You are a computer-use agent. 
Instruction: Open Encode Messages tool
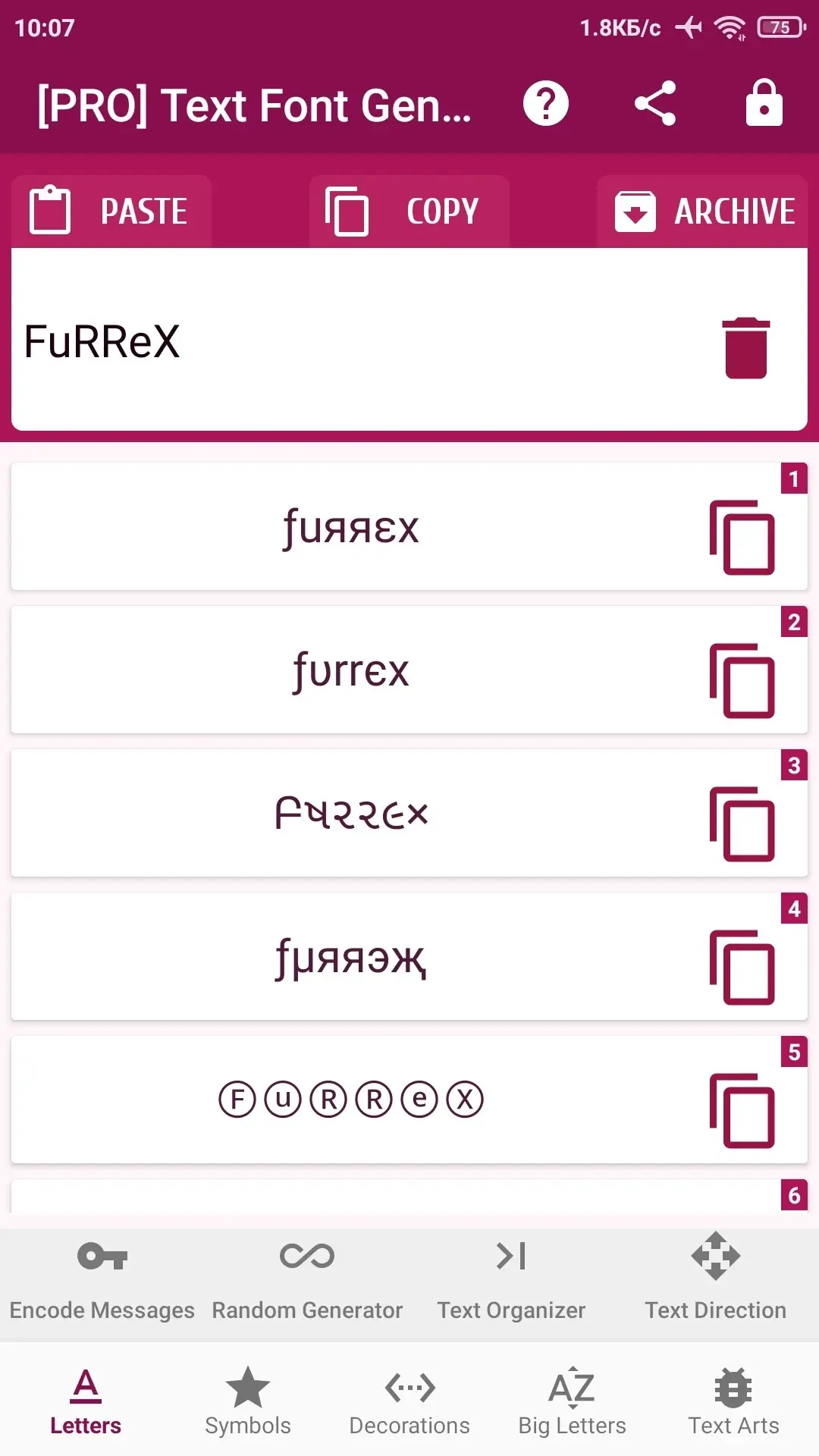[102, 1282]
